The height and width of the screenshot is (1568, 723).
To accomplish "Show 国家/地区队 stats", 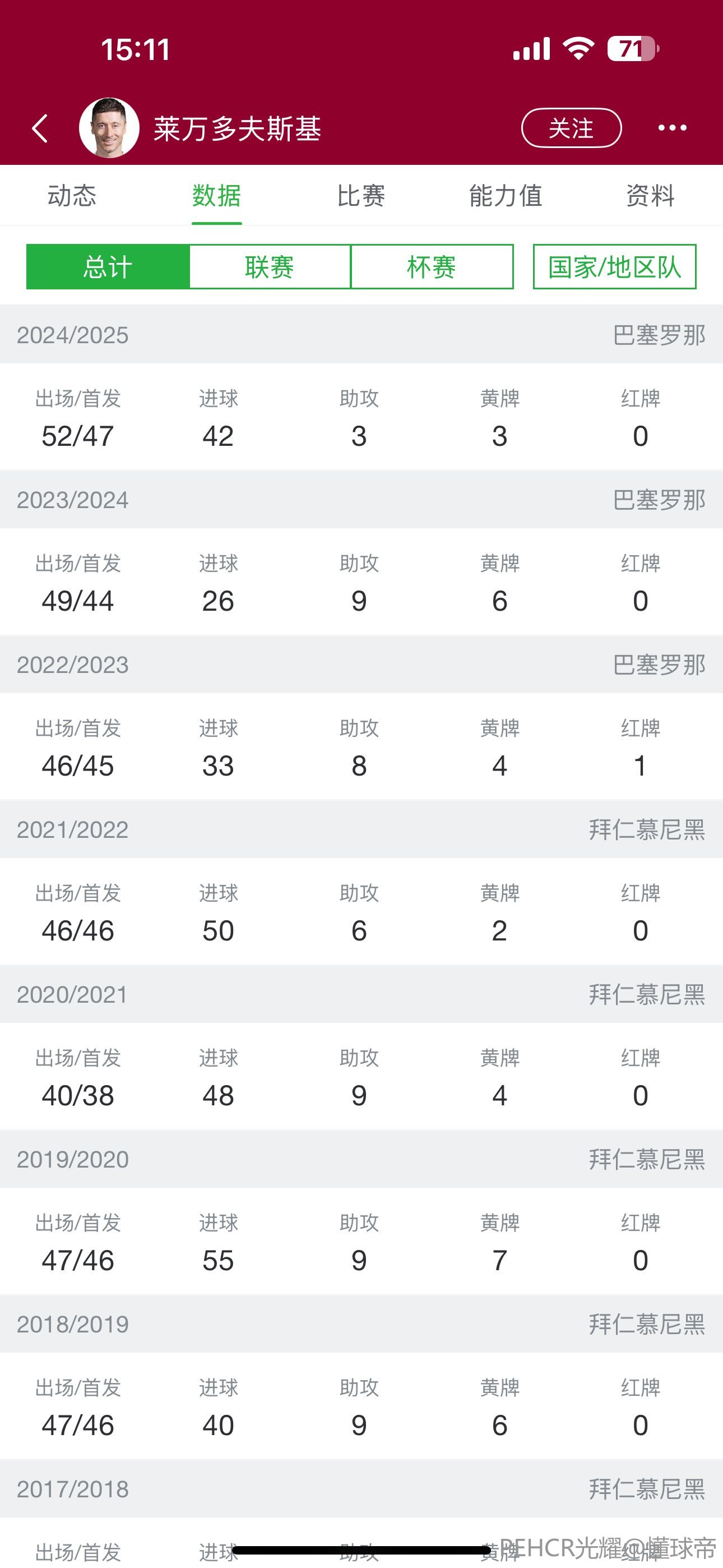I will coord(615,266).
